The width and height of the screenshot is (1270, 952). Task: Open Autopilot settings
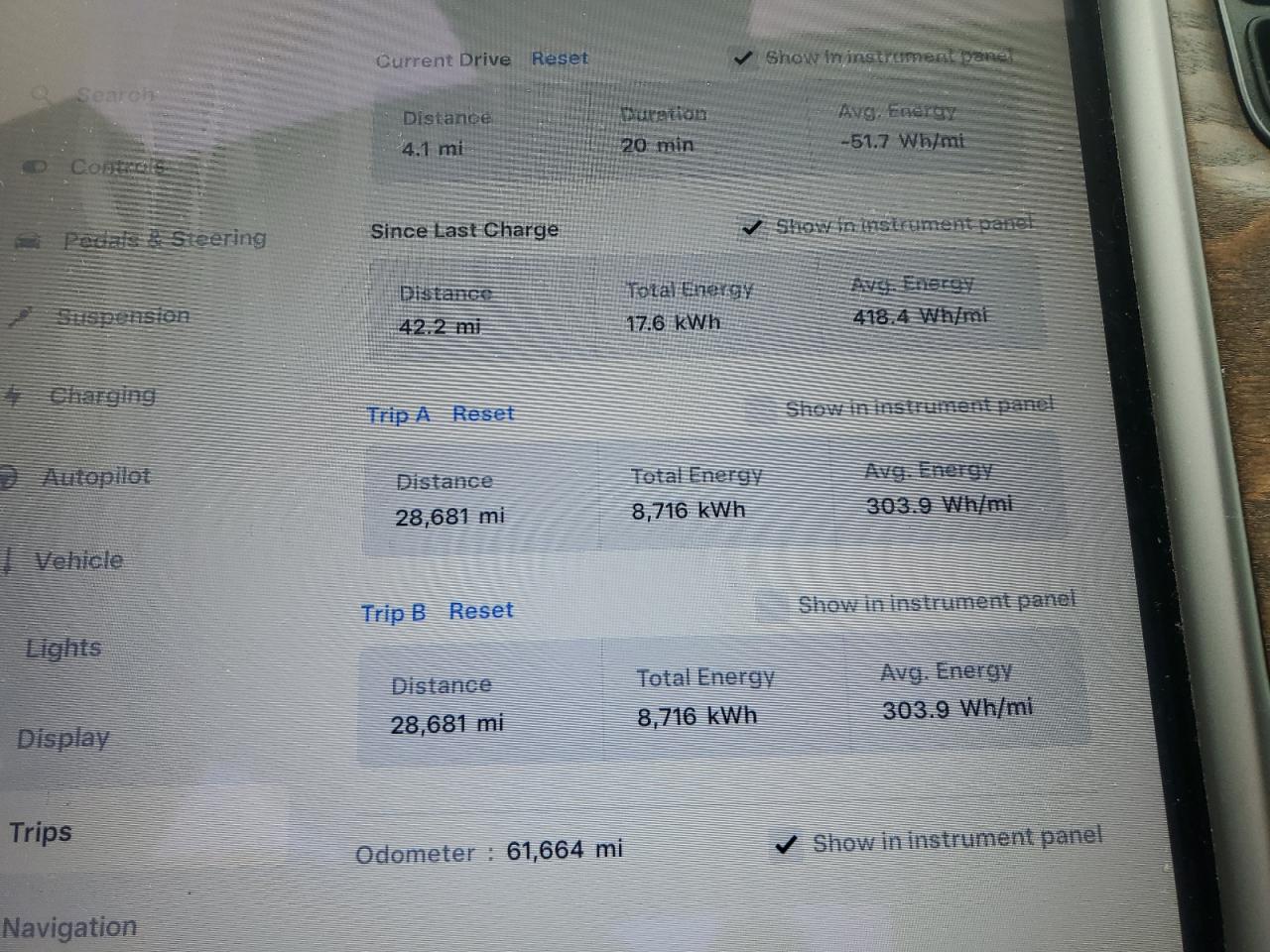96,477
